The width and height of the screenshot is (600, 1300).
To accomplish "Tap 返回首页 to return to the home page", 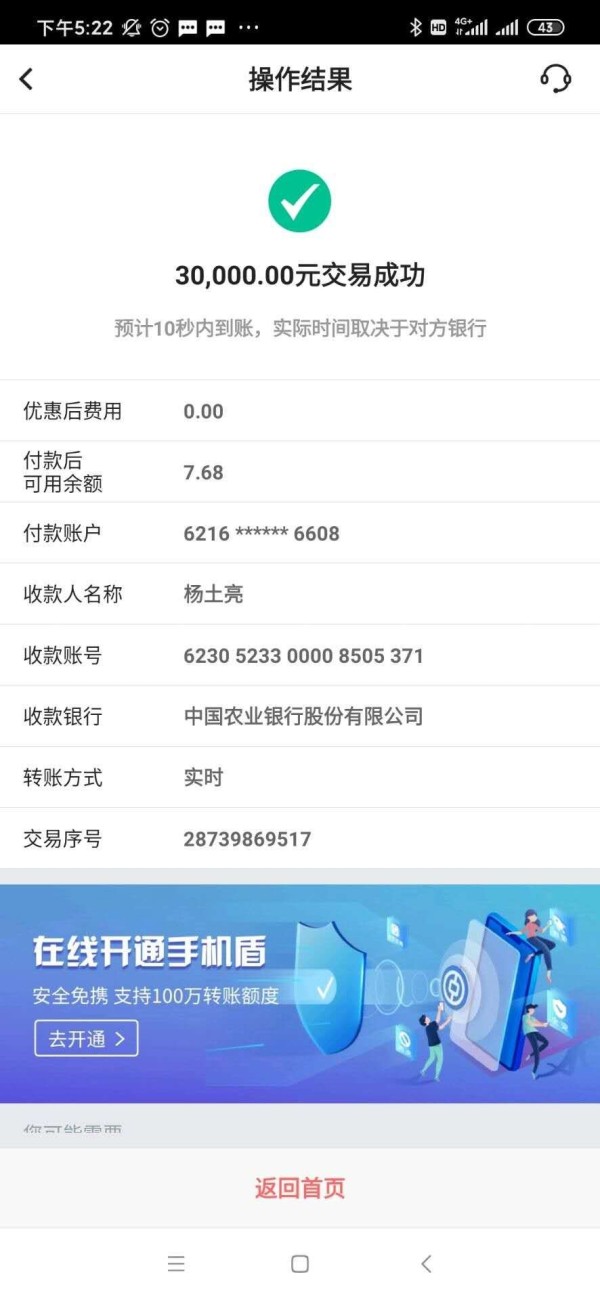I will (300, 1188).
